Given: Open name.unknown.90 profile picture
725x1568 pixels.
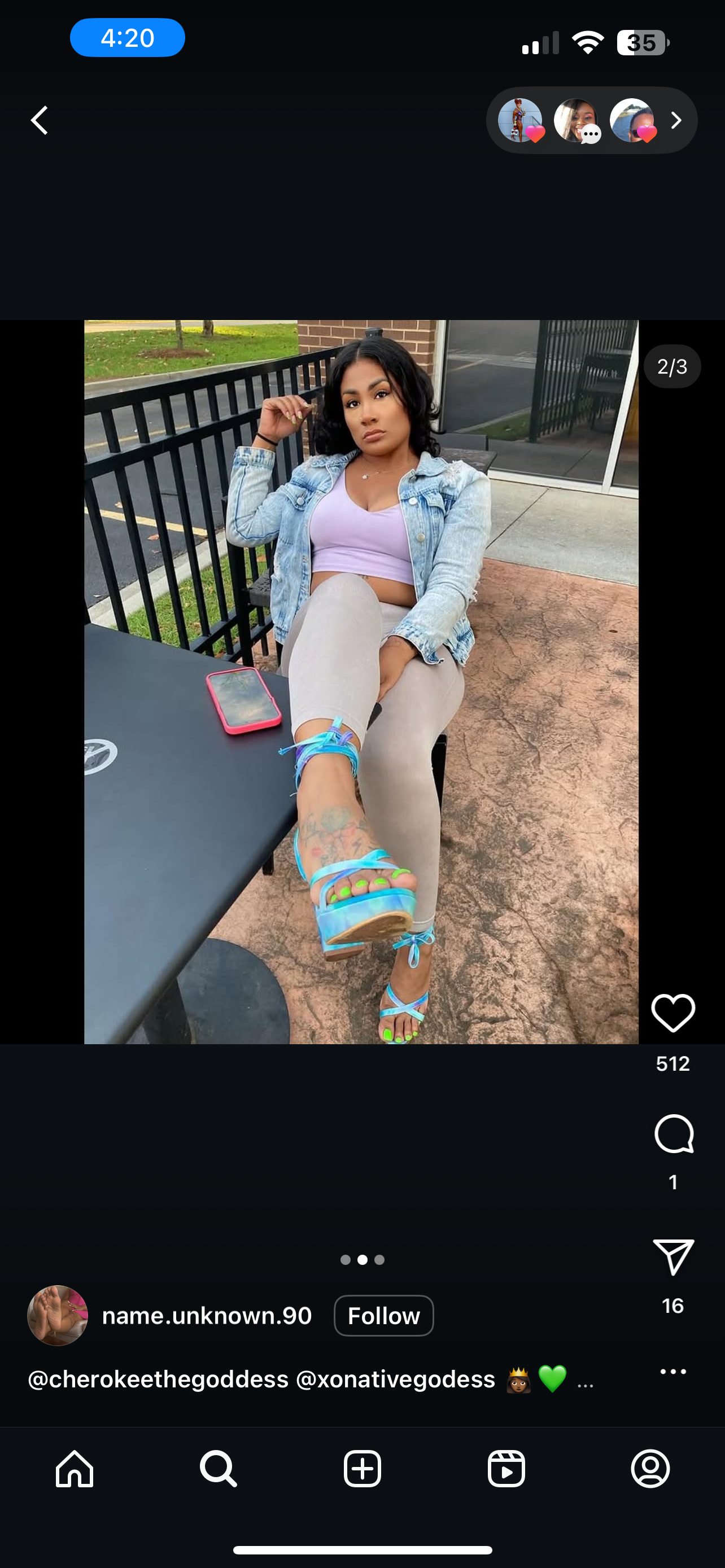Looking at the screenshot, I should click(58, 1315).
